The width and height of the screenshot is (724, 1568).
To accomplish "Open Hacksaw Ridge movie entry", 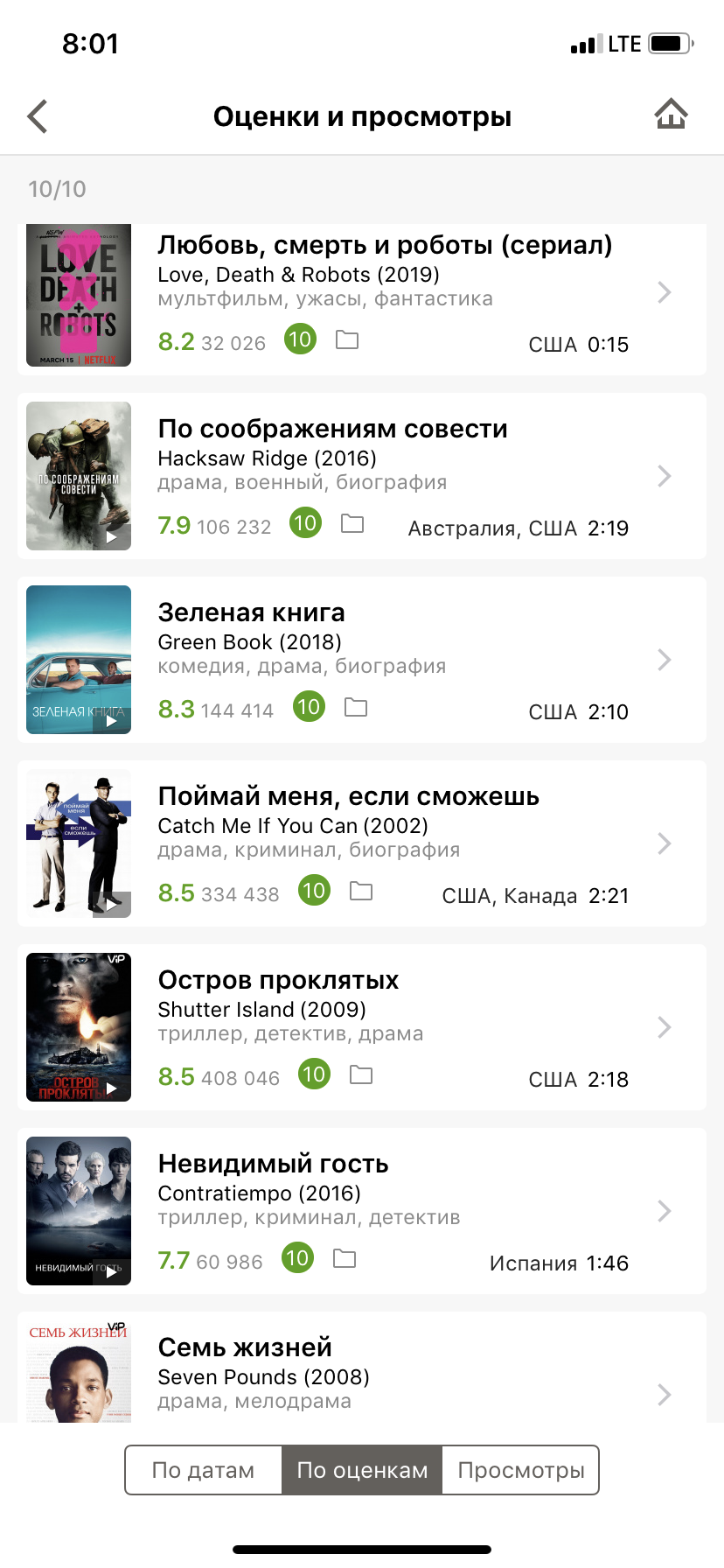I will [x=362, y=476].
